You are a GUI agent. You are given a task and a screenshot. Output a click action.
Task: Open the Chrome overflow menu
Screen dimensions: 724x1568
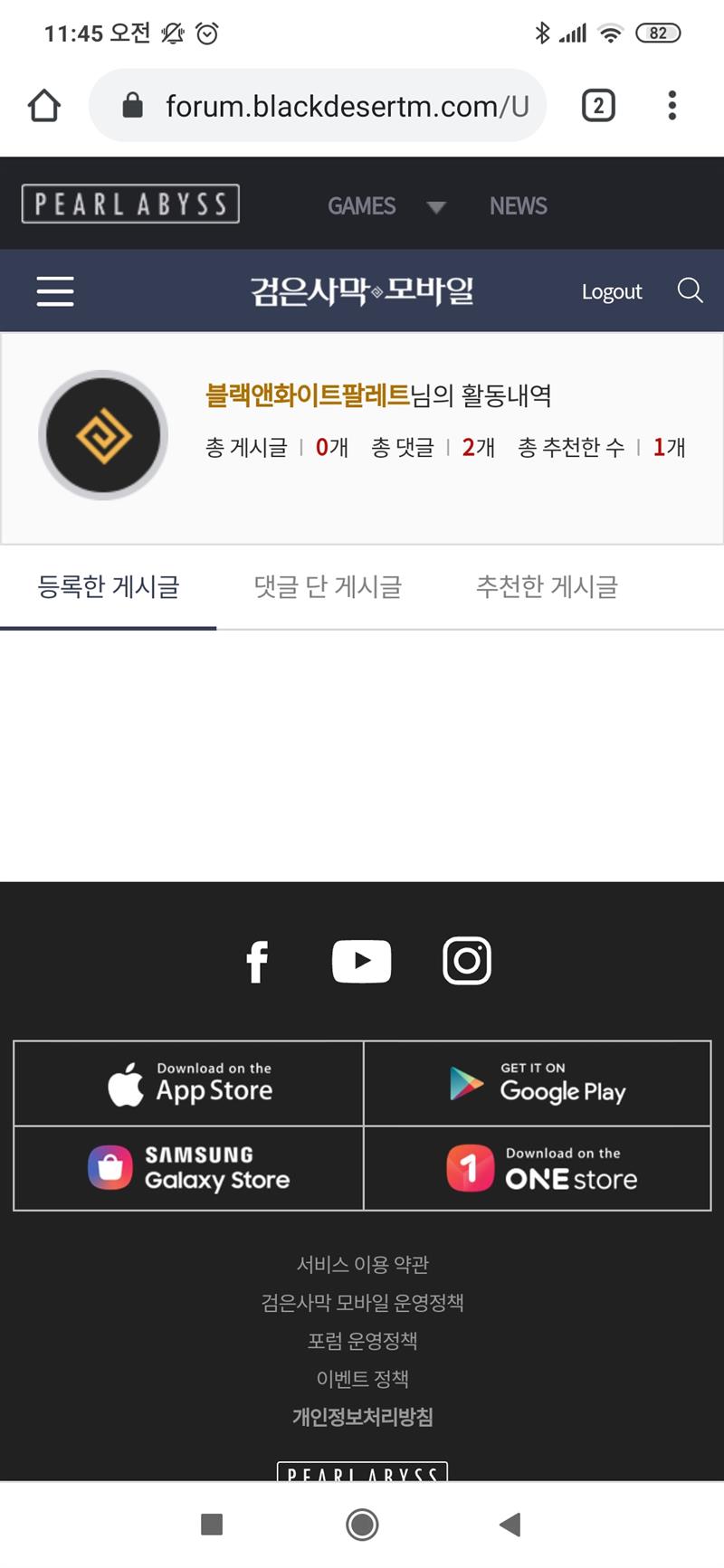point(672,106)
